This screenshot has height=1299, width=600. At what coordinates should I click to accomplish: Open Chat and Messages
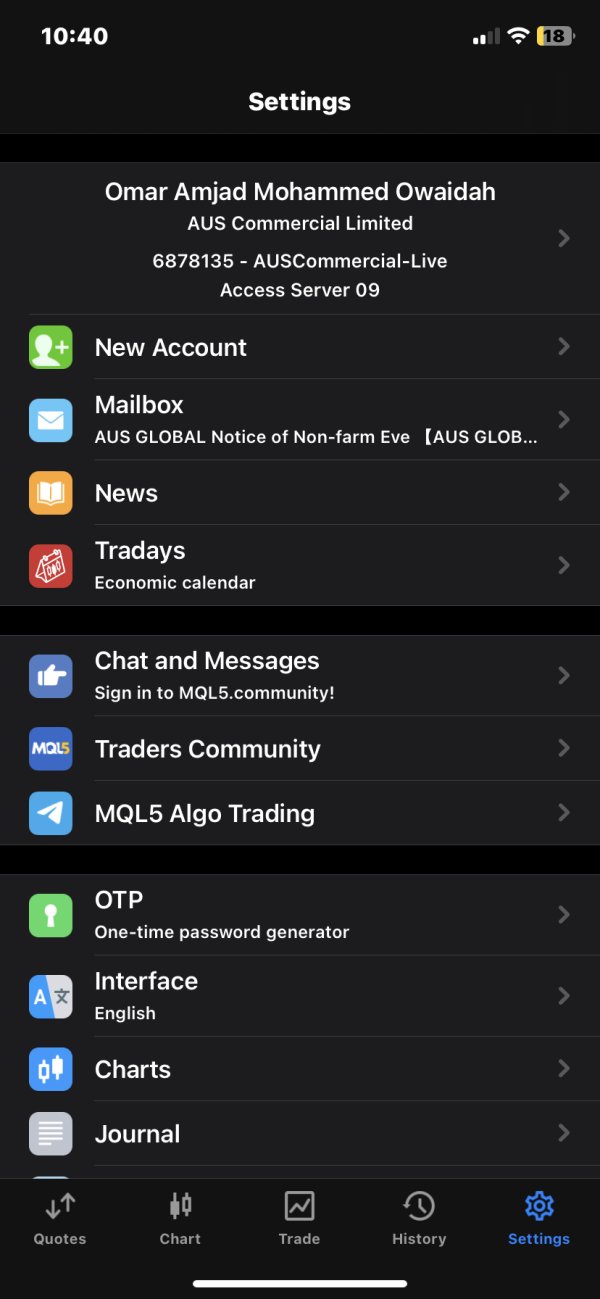click(x=300, y=676)
